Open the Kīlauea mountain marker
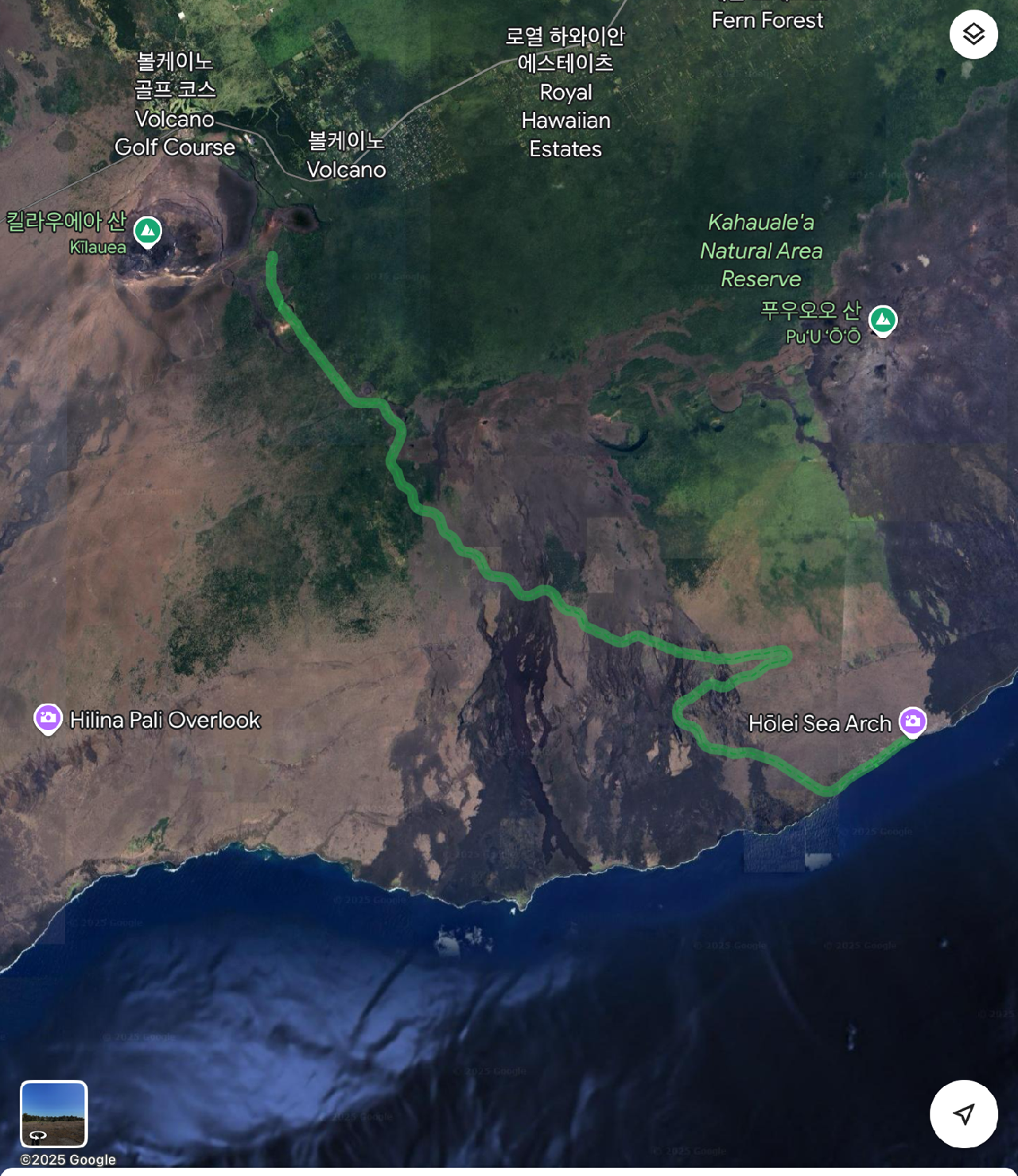 (147, 231)
